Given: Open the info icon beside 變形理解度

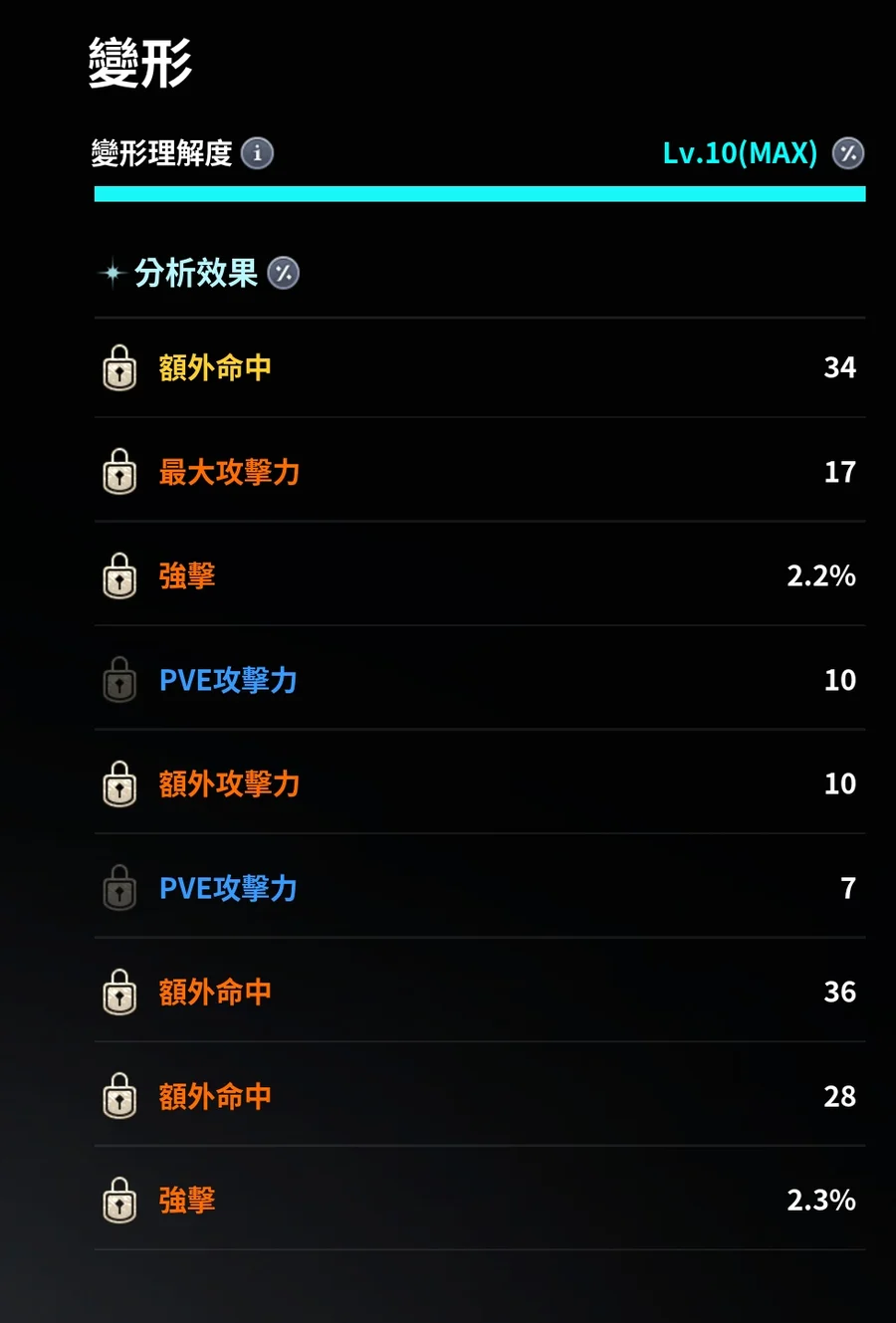Looking at the screenshot, I should 257,153.
